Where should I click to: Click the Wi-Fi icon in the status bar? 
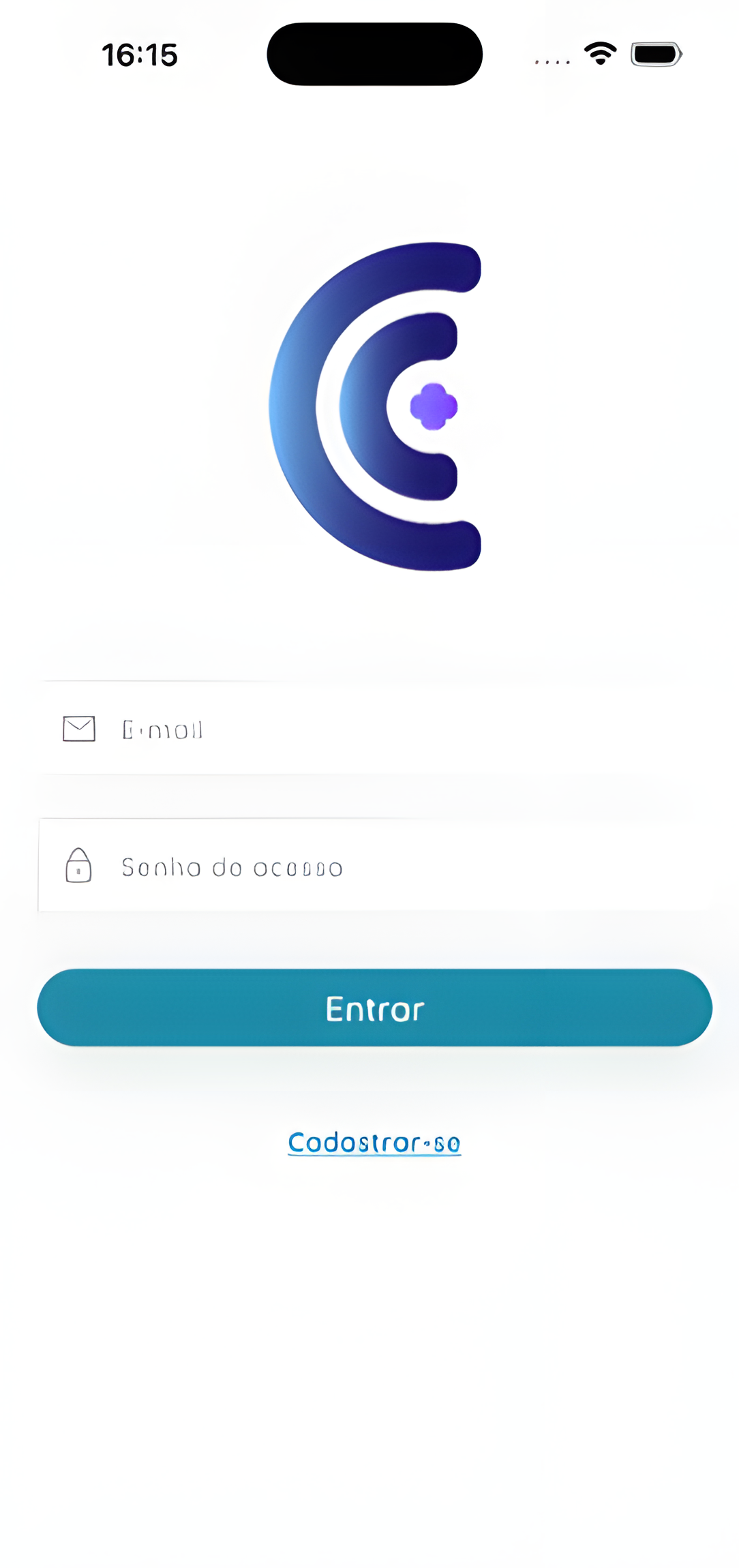[599, 53]
